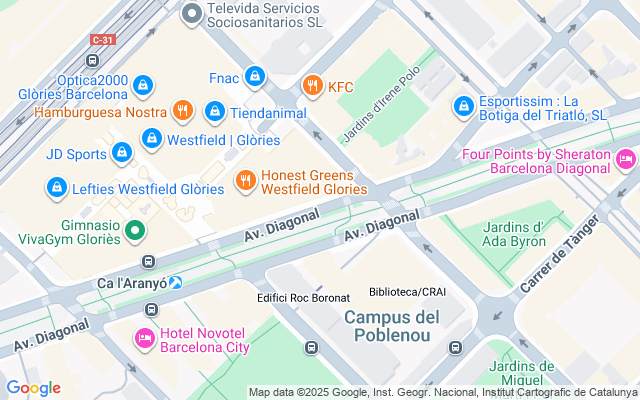Open the JD Sports store pin
Image resolution: width=640 pixels, height=400 pixels.
click(122, 153)
